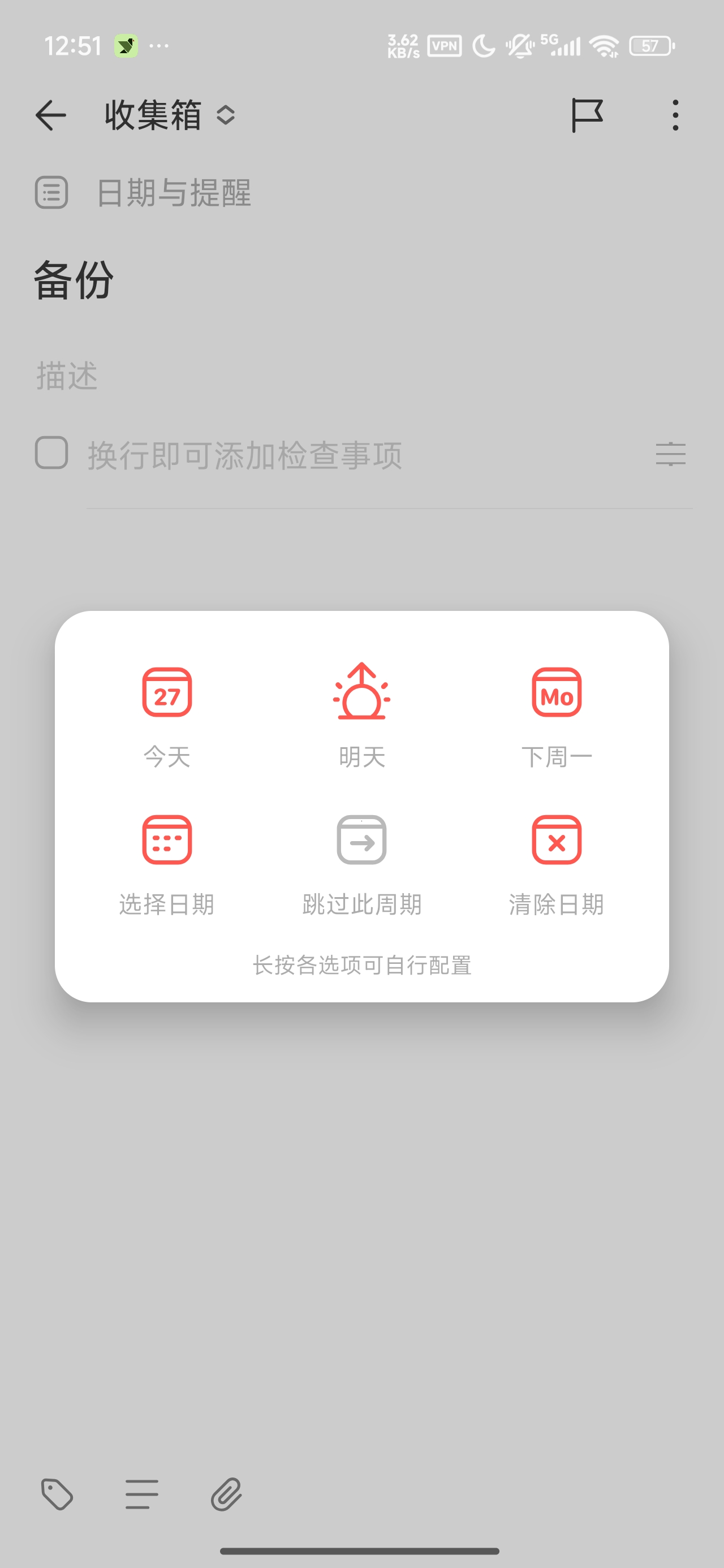Screen dimensions: 724x1568
Task: Open the three-dot overflow menu
Action: tap(675, 115)
